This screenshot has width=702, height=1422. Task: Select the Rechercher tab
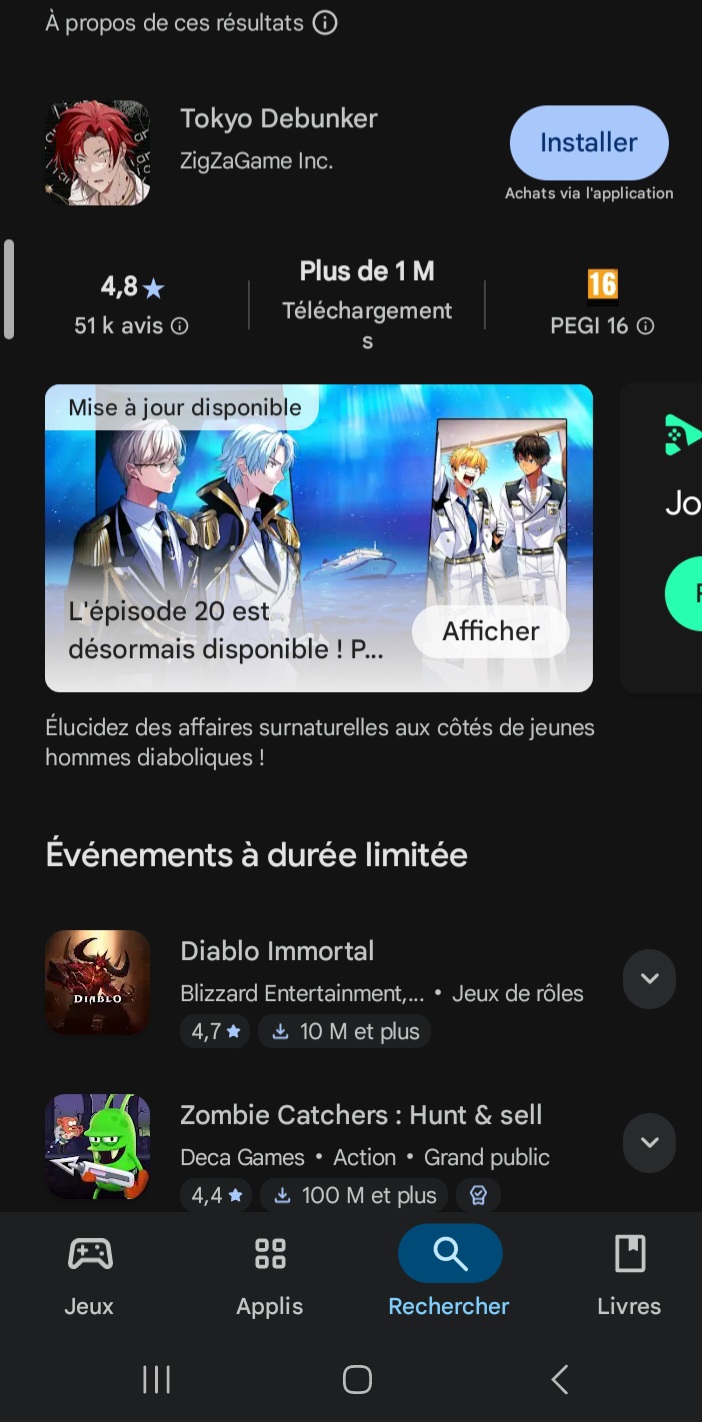coord(449,1274)
